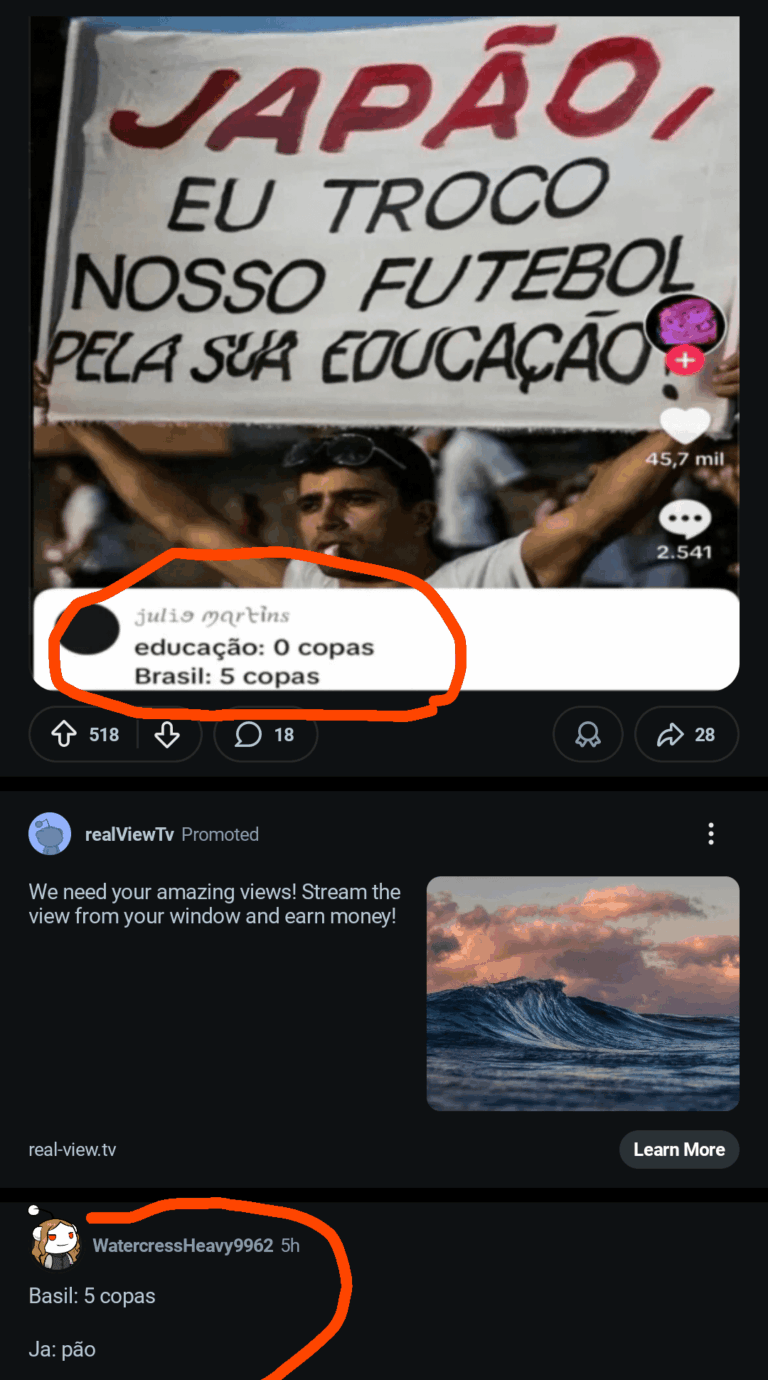Downvote the Japão sign post

point(167,735)
